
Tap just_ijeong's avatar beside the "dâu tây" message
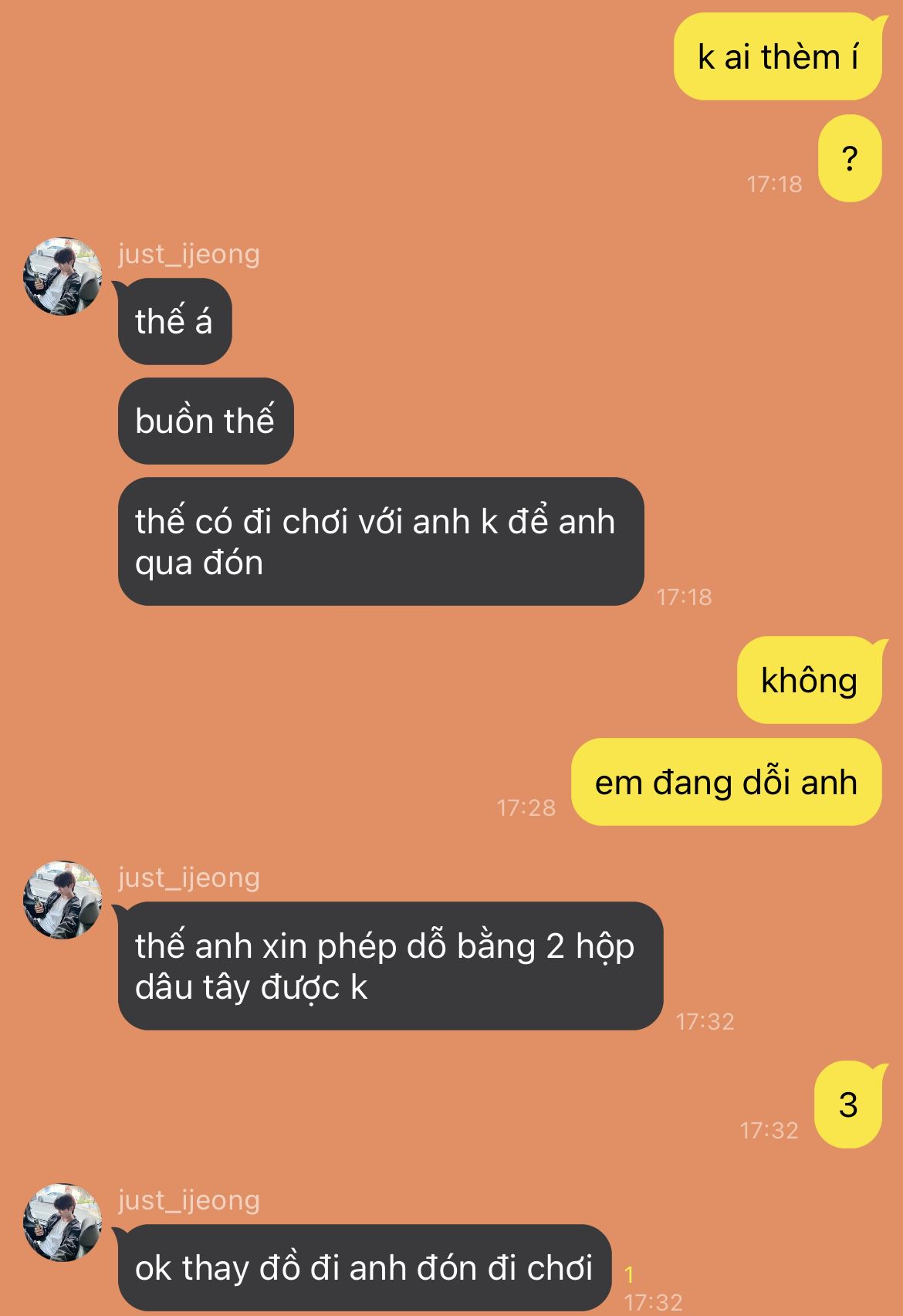pyautogui.click(x=63, y=900)
